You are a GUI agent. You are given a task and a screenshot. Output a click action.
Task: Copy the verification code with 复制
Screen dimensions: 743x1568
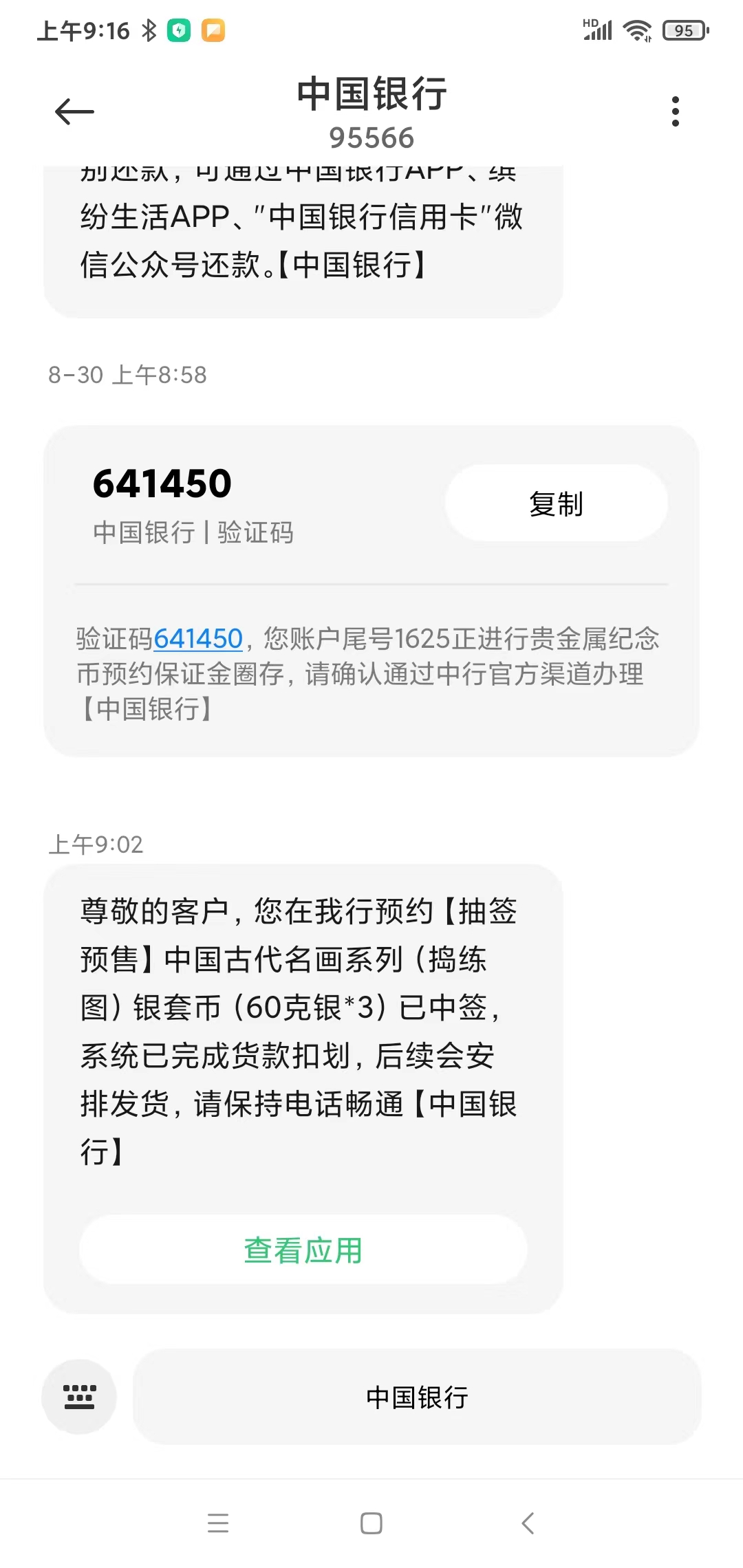point(556,503)
